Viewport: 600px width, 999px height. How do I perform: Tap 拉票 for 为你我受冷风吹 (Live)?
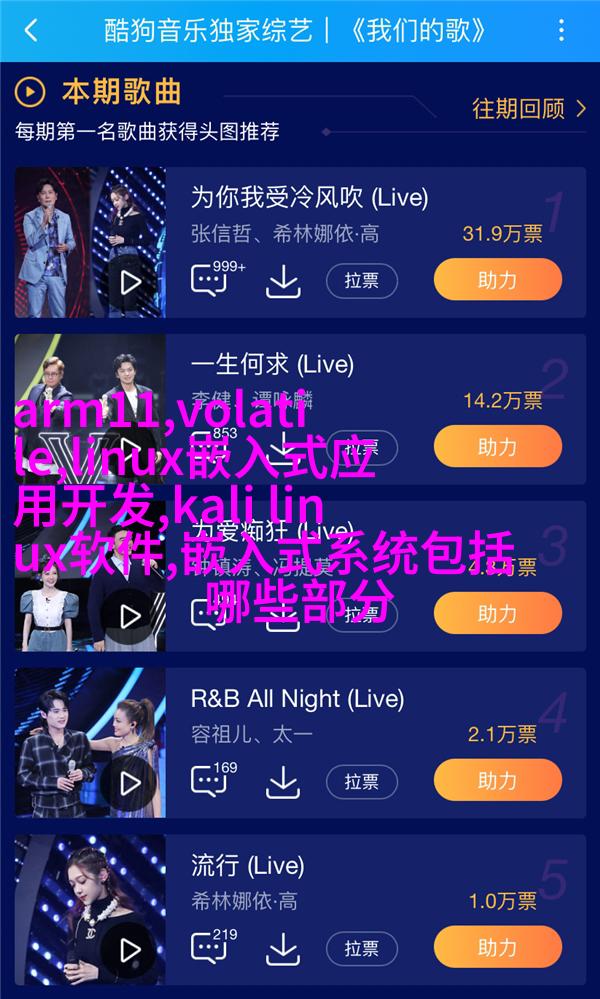pyautogui.click(x=361, y=280)
